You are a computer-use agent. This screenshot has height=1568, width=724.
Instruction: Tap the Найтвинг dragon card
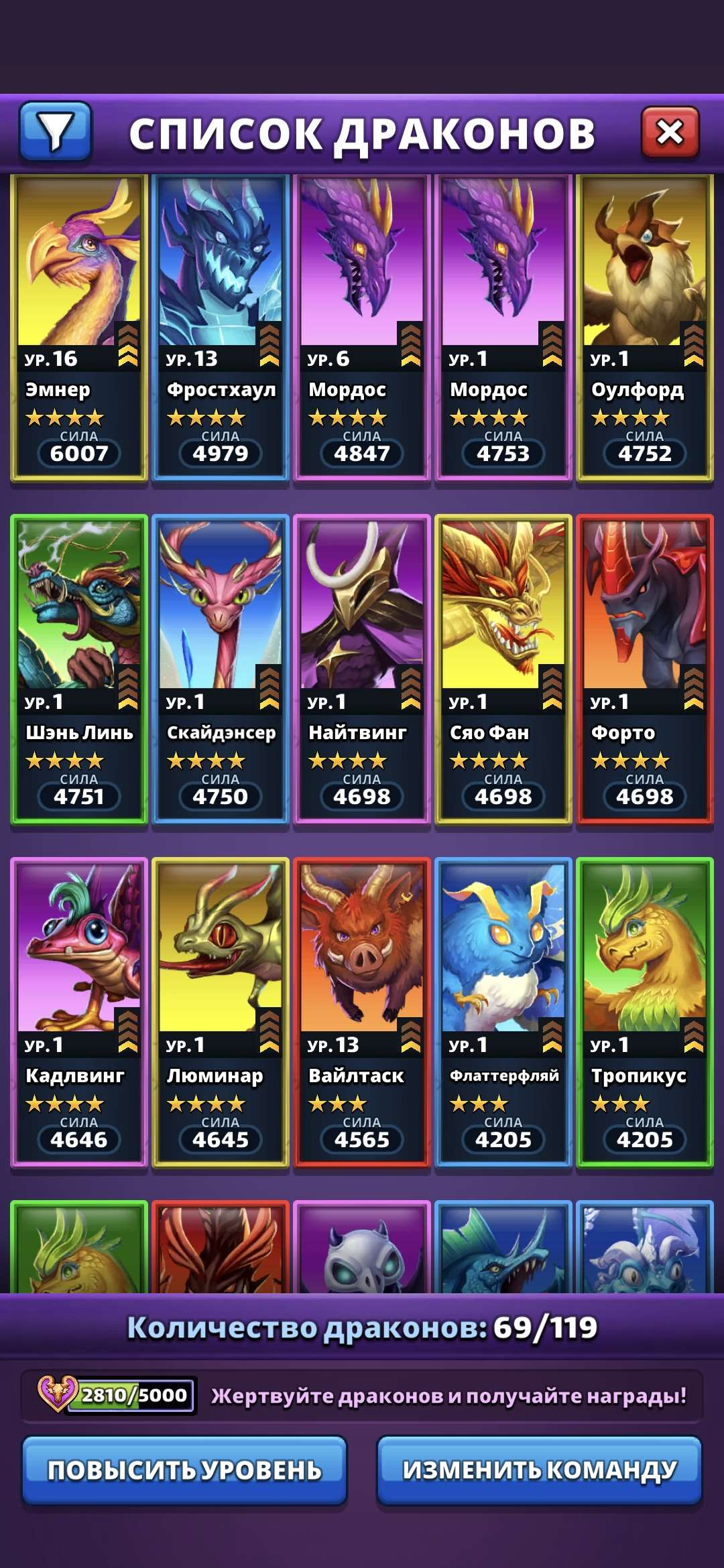coord(362,669)
